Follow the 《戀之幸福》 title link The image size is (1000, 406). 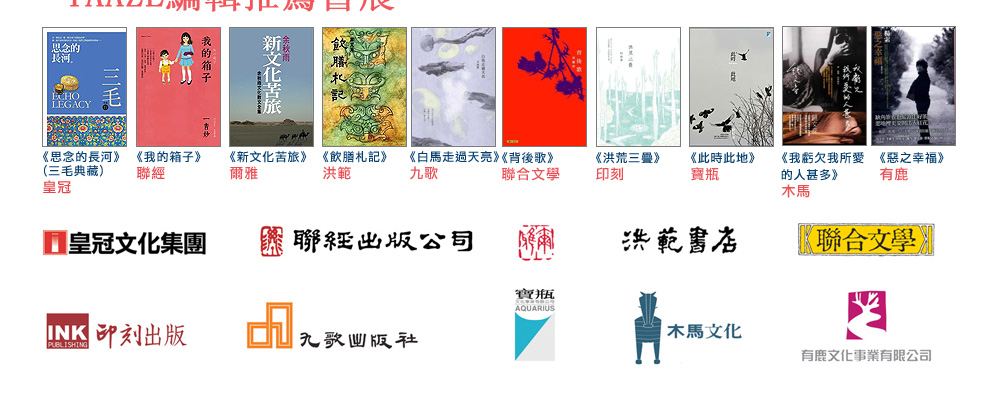tap(913, 157)
